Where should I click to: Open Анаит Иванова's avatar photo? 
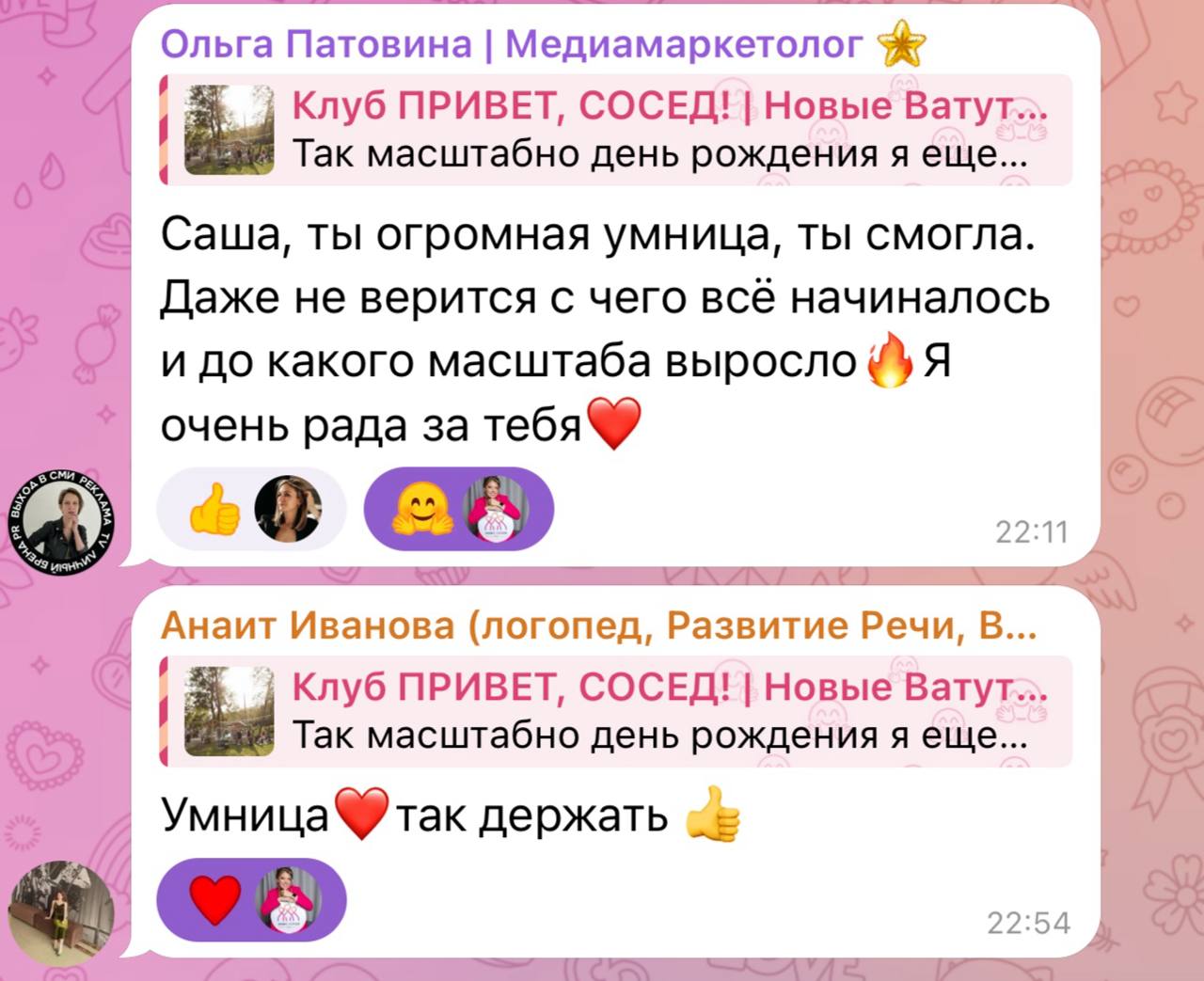61,912
